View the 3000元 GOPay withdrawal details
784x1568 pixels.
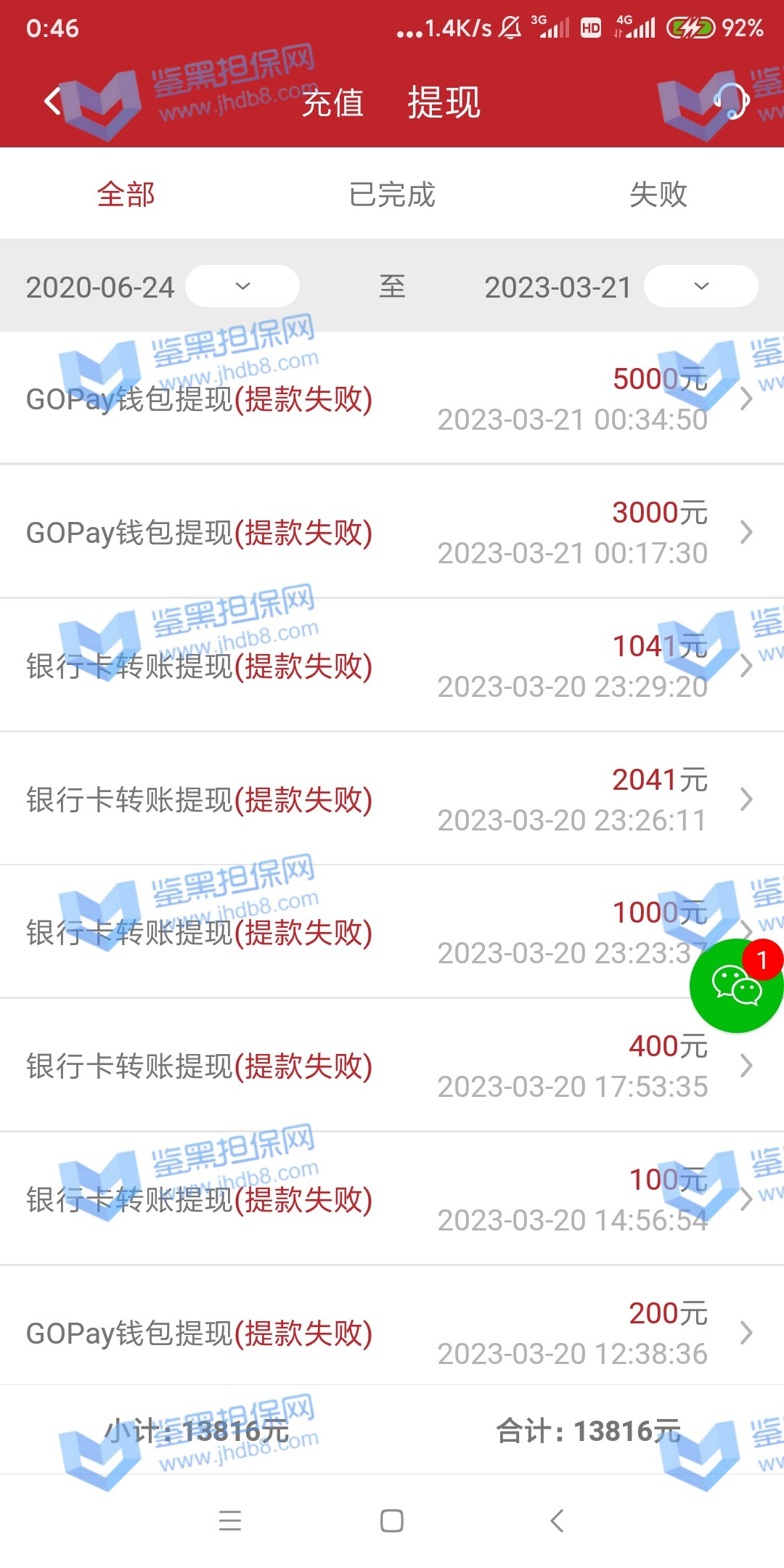tap(392, 532)
